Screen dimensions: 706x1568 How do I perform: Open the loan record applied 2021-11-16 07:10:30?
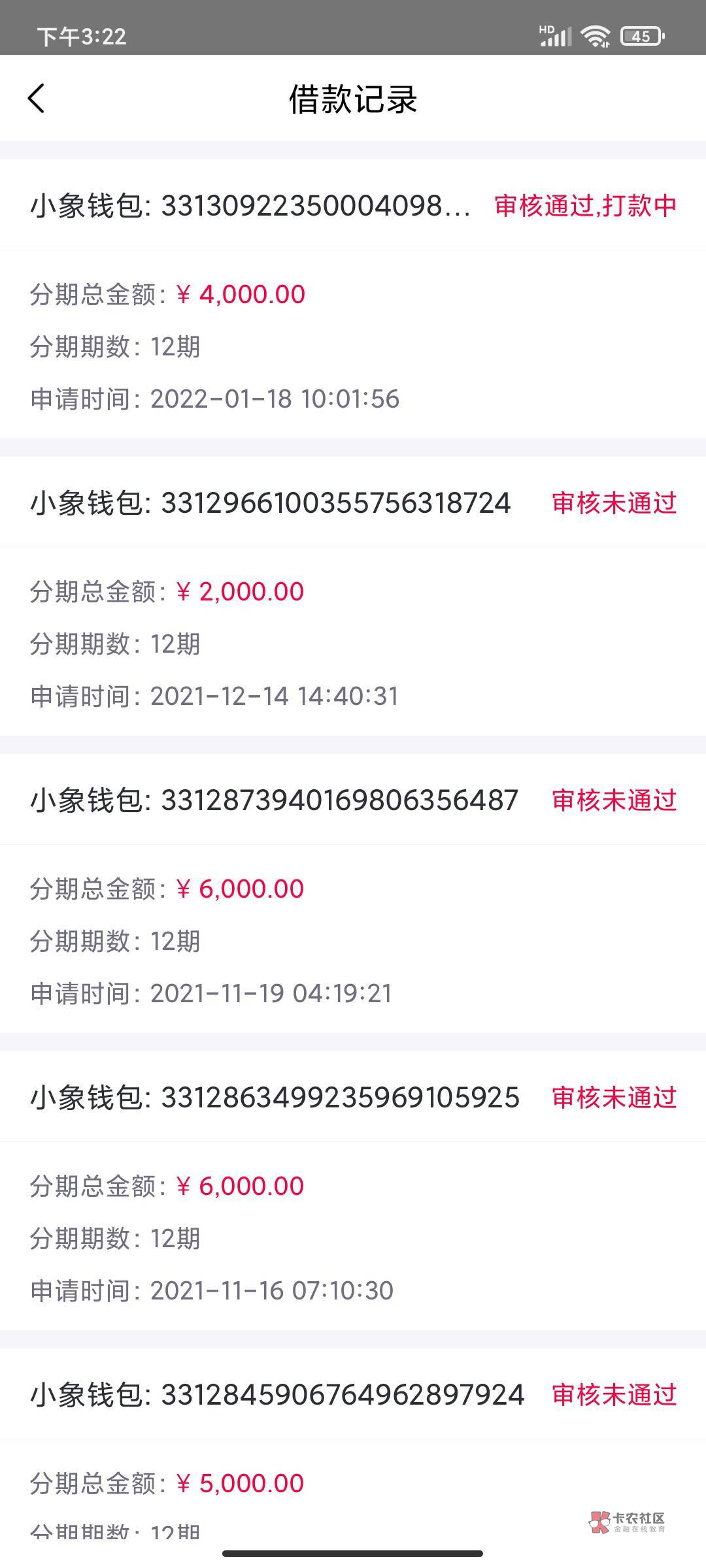tap(353, 1190)
